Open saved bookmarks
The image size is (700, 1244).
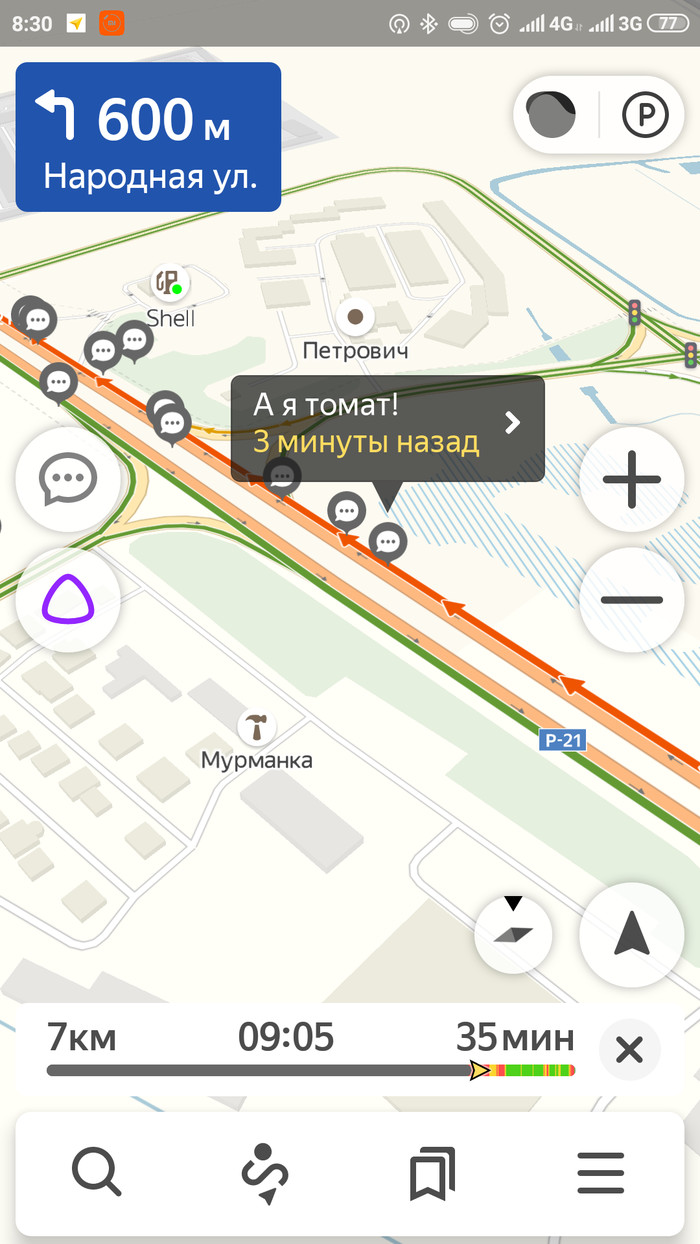click(432, 1173)
